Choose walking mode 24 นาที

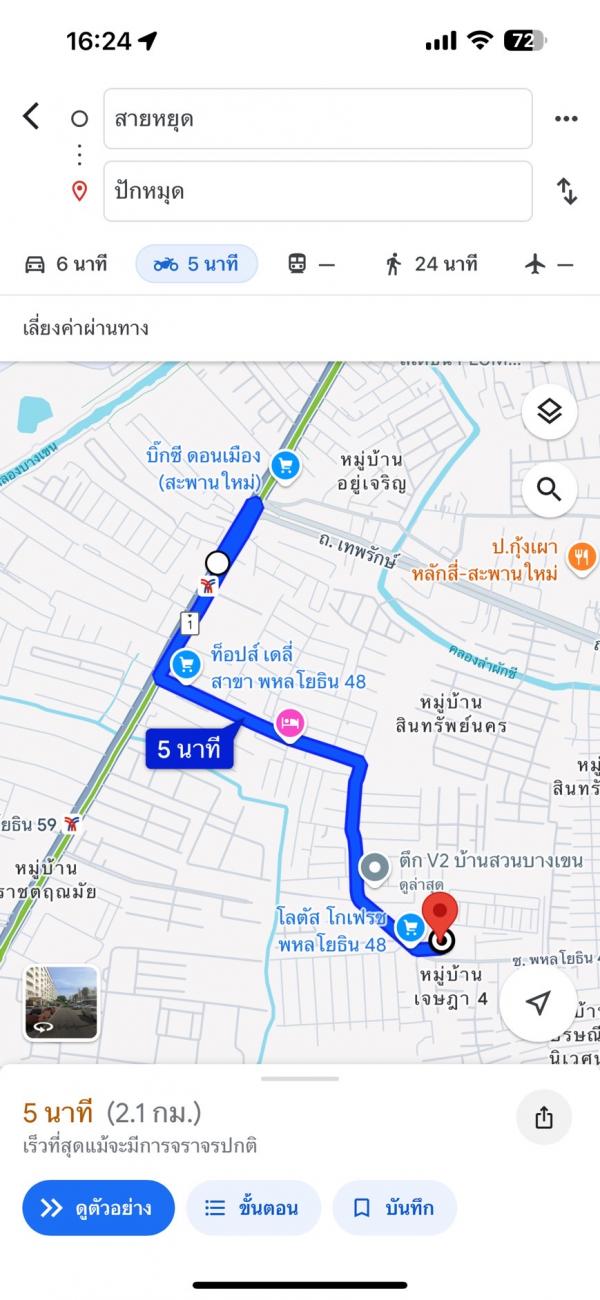(431, 264)
